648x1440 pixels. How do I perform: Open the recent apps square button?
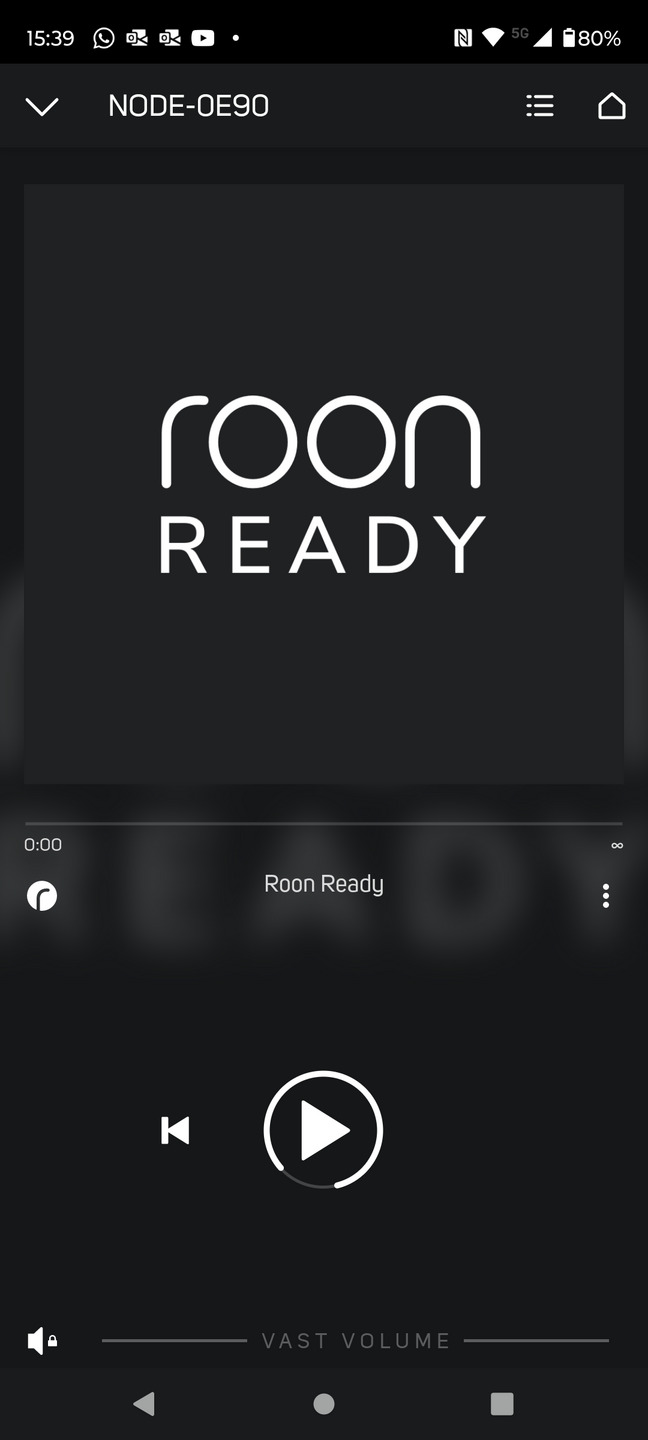click(x=502, y=1404)
